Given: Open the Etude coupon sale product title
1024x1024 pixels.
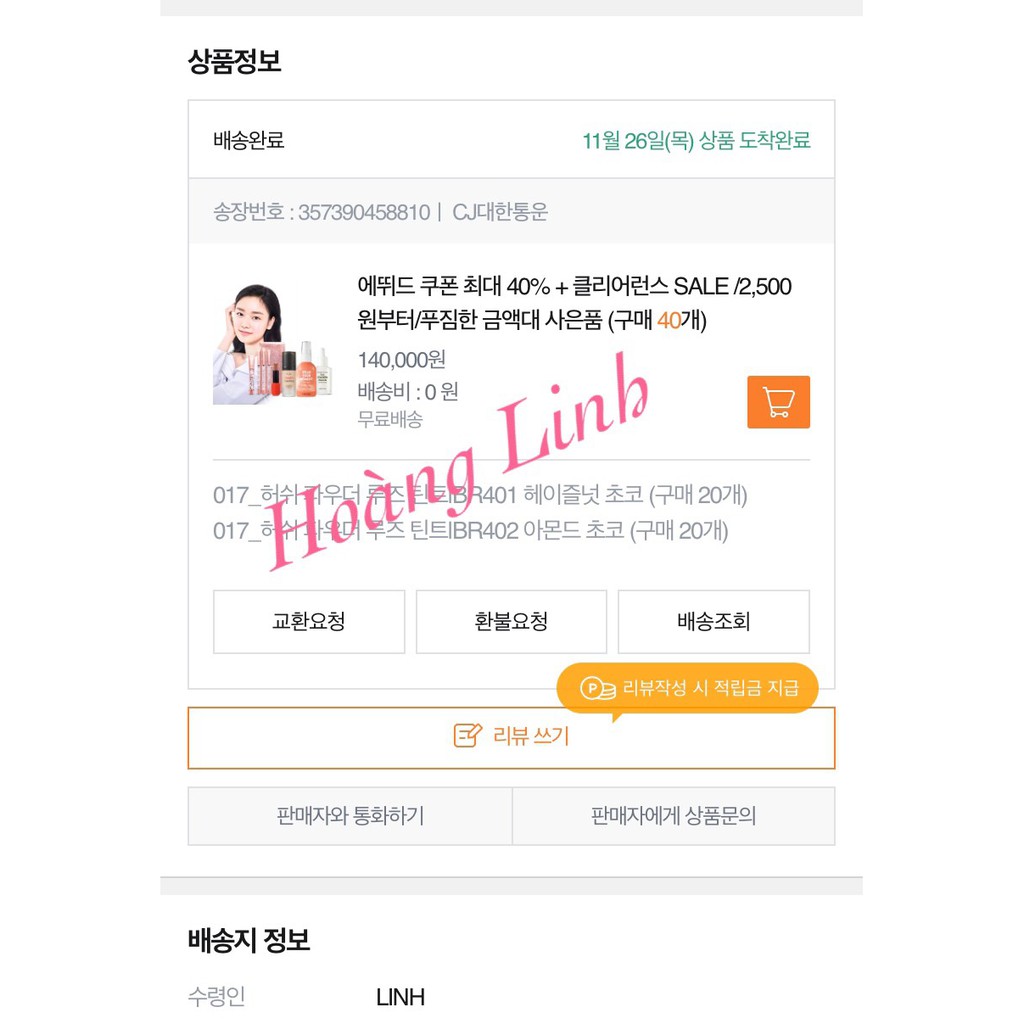Looking at the screenshot, I should click(574, 303).
